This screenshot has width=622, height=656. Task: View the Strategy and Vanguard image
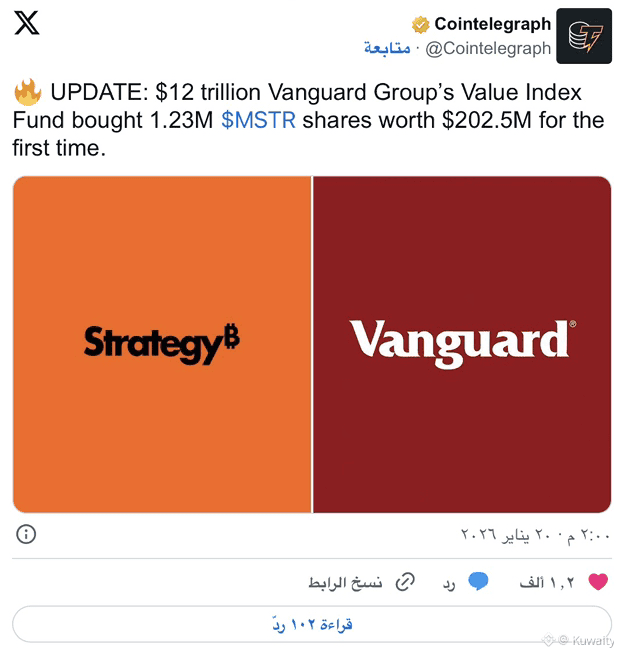point(311,344)
